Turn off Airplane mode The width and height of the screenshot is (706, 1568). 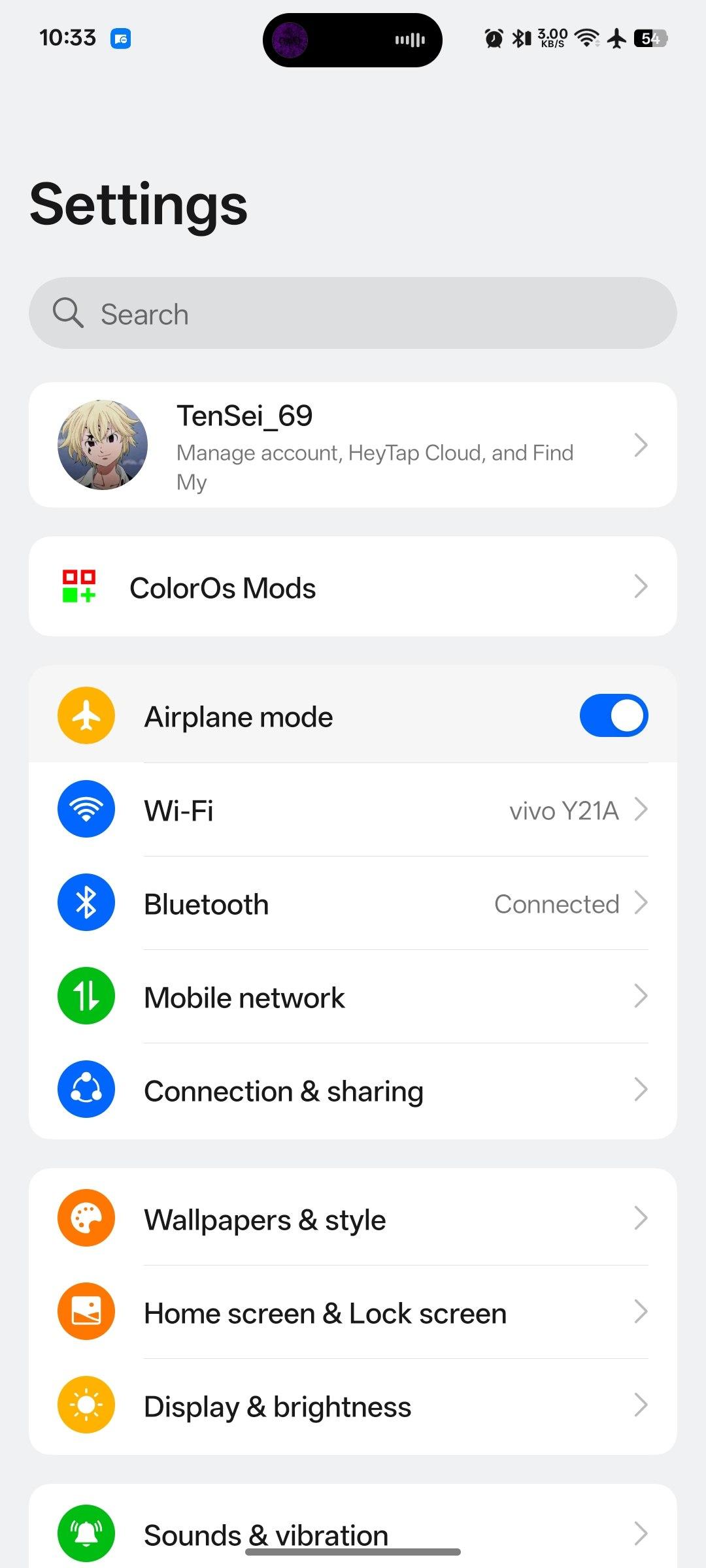[x=614, y=715]
